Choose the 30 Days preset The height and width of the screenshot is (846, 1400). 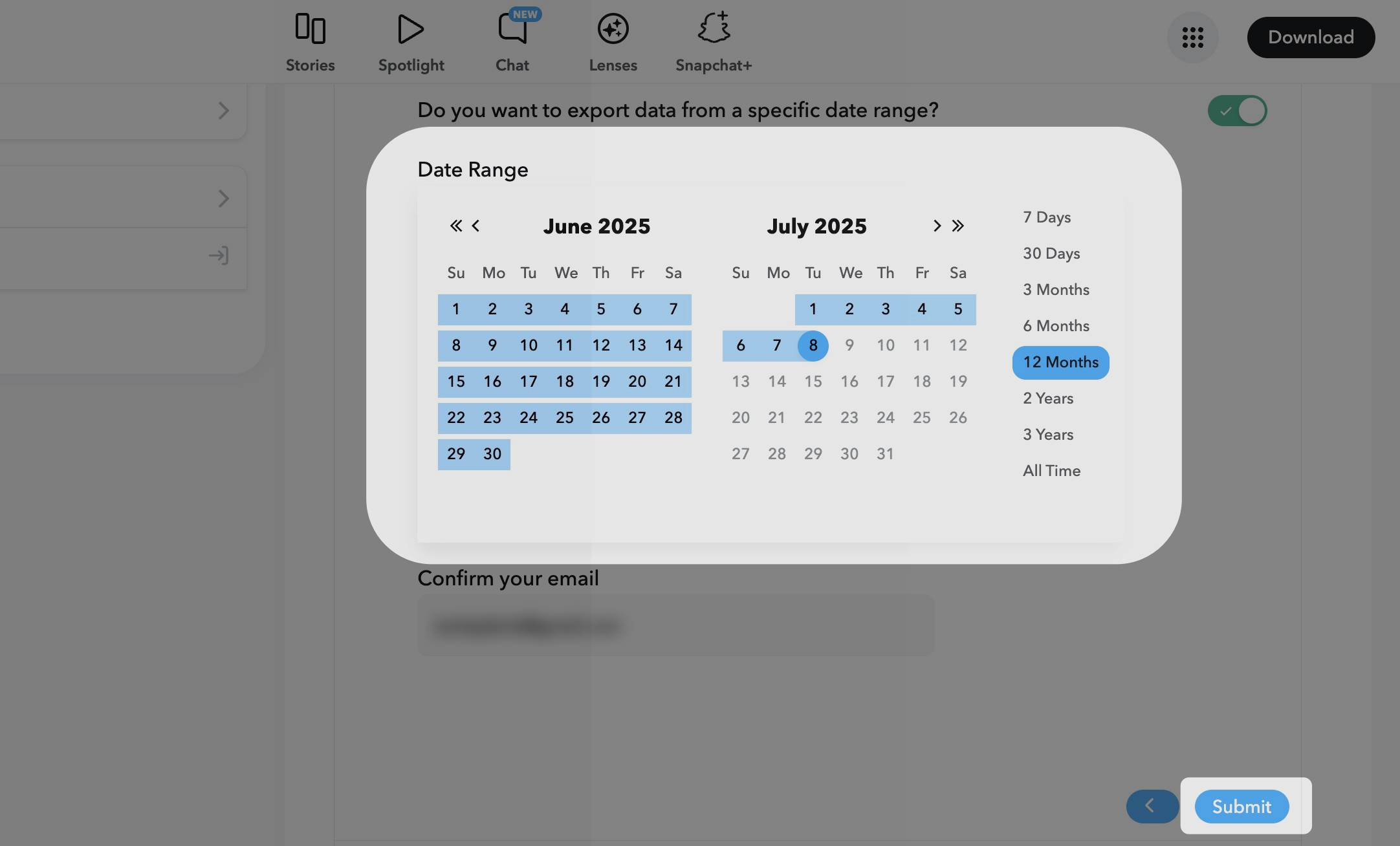pos(1051,254)
